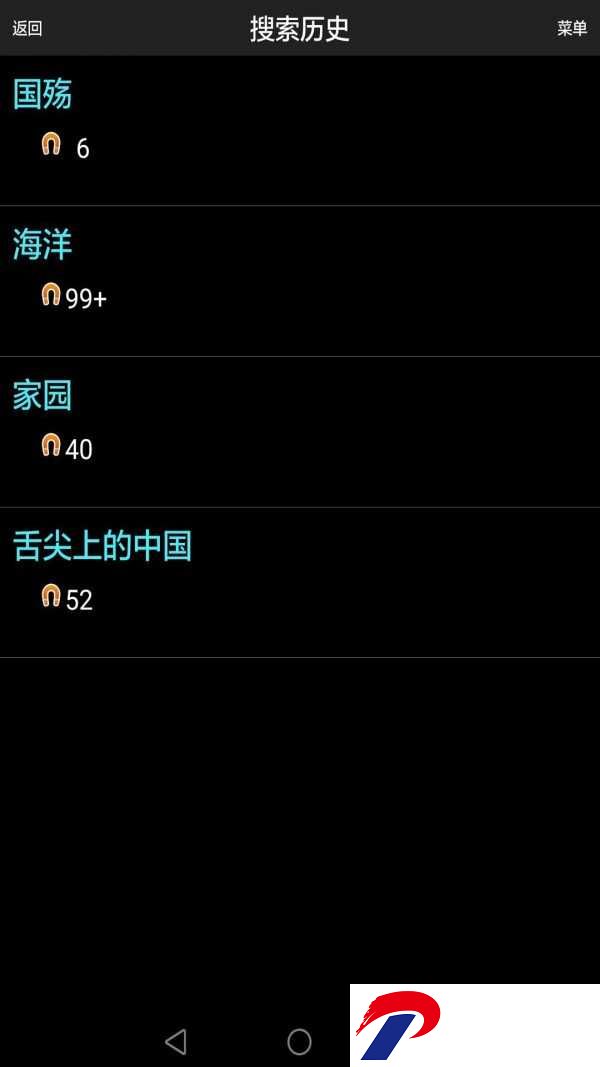
Task: Select the 海洋 search history entry
Action: click(x=300, y=281)
